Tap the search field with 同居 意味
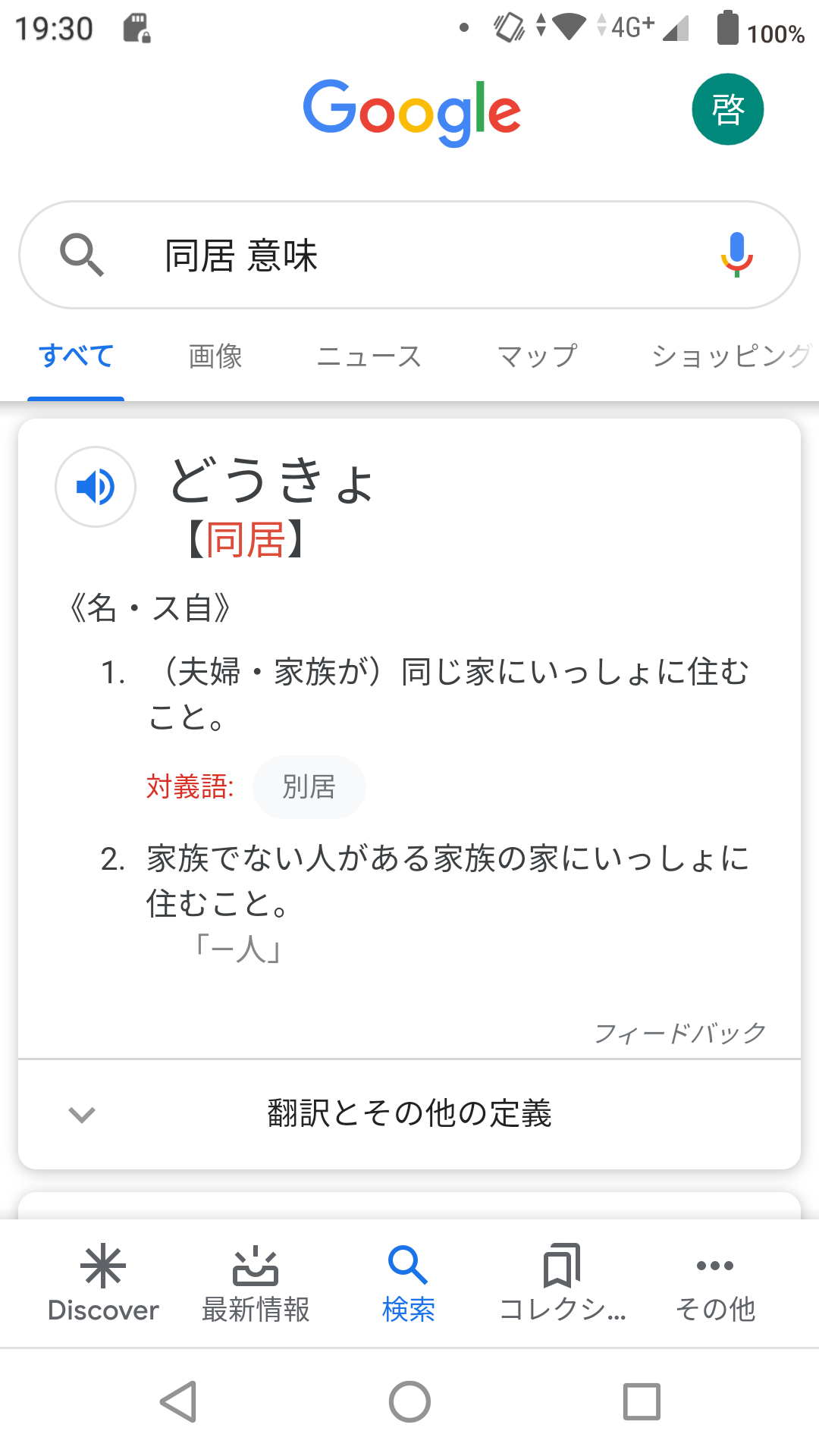This screenshot has height=1456, width=819. click(409, 255)
